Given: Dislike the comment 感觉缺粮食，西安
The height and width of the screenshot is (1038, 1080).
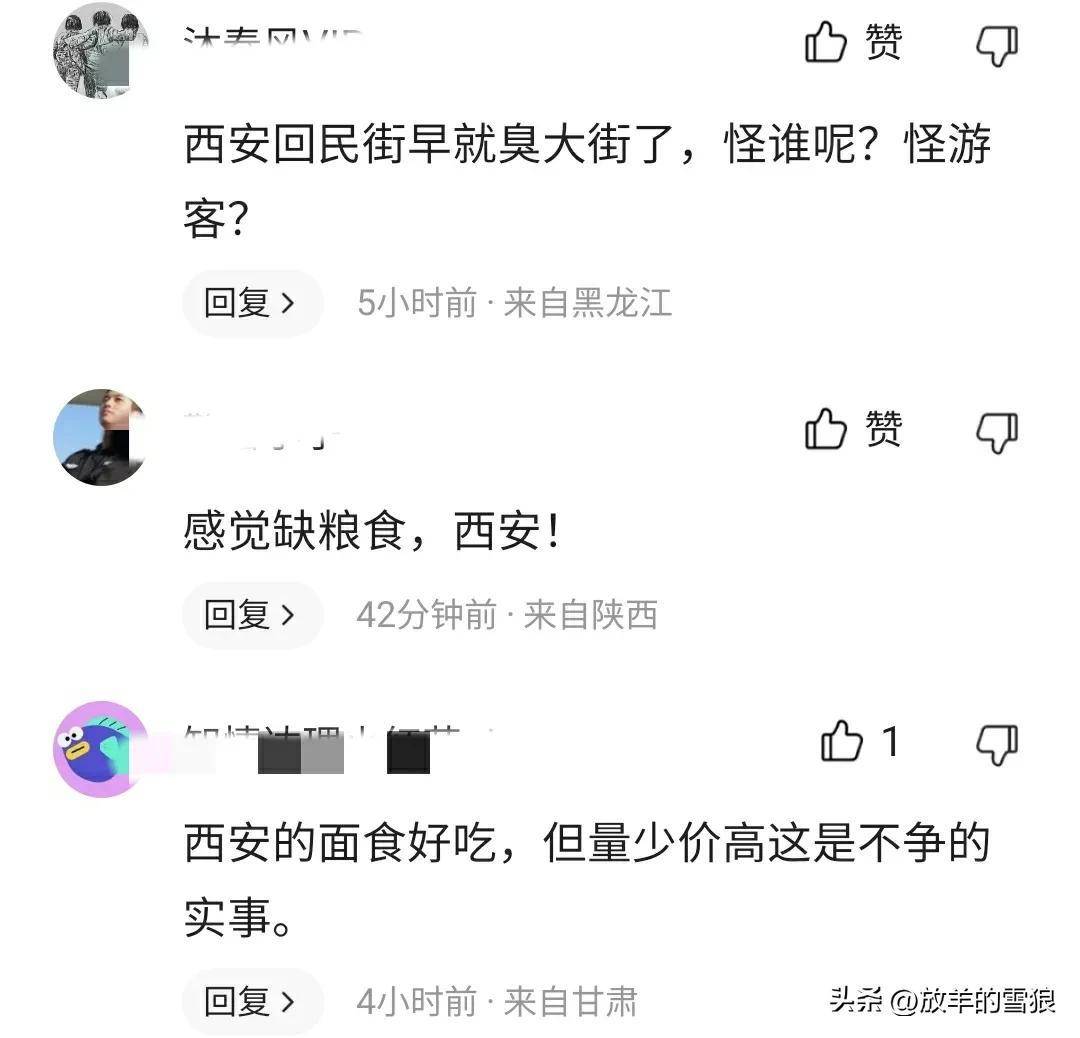Looking at the screenshot, I should point(996,432).
